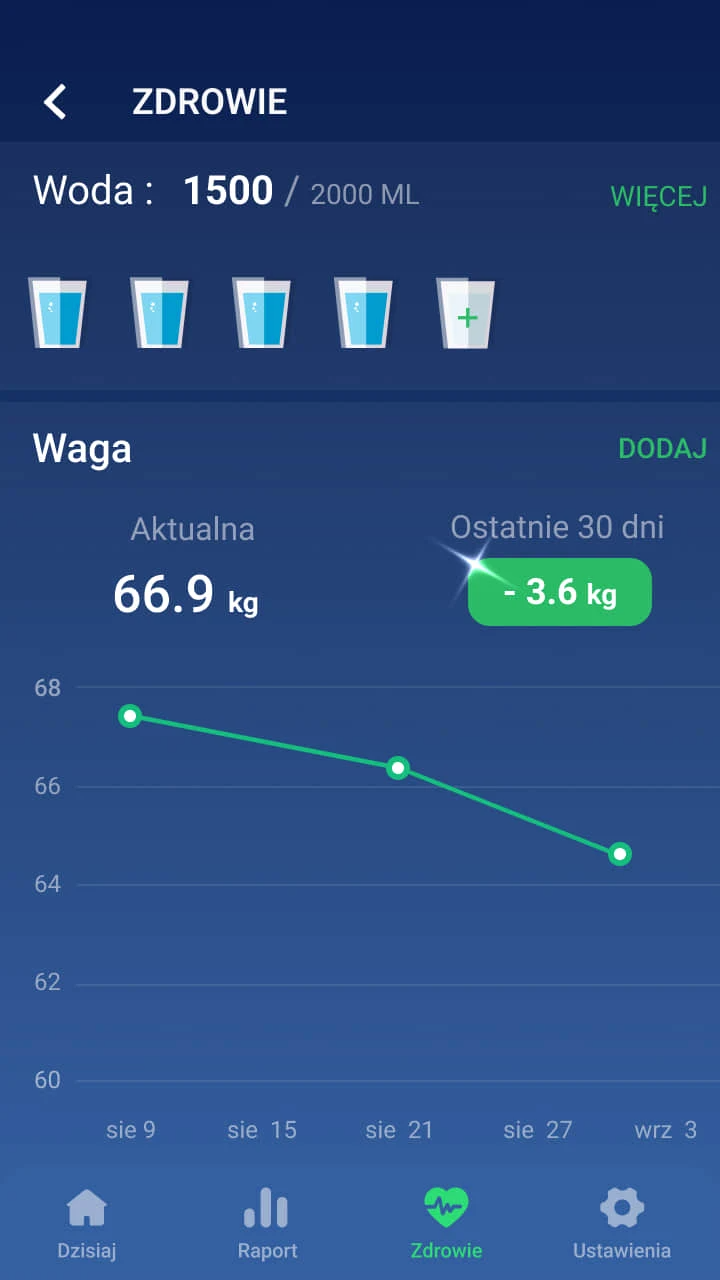Switch to the Dzisiaj tab
Viewport: 720px width, 1280px height.
(86, 1223)
